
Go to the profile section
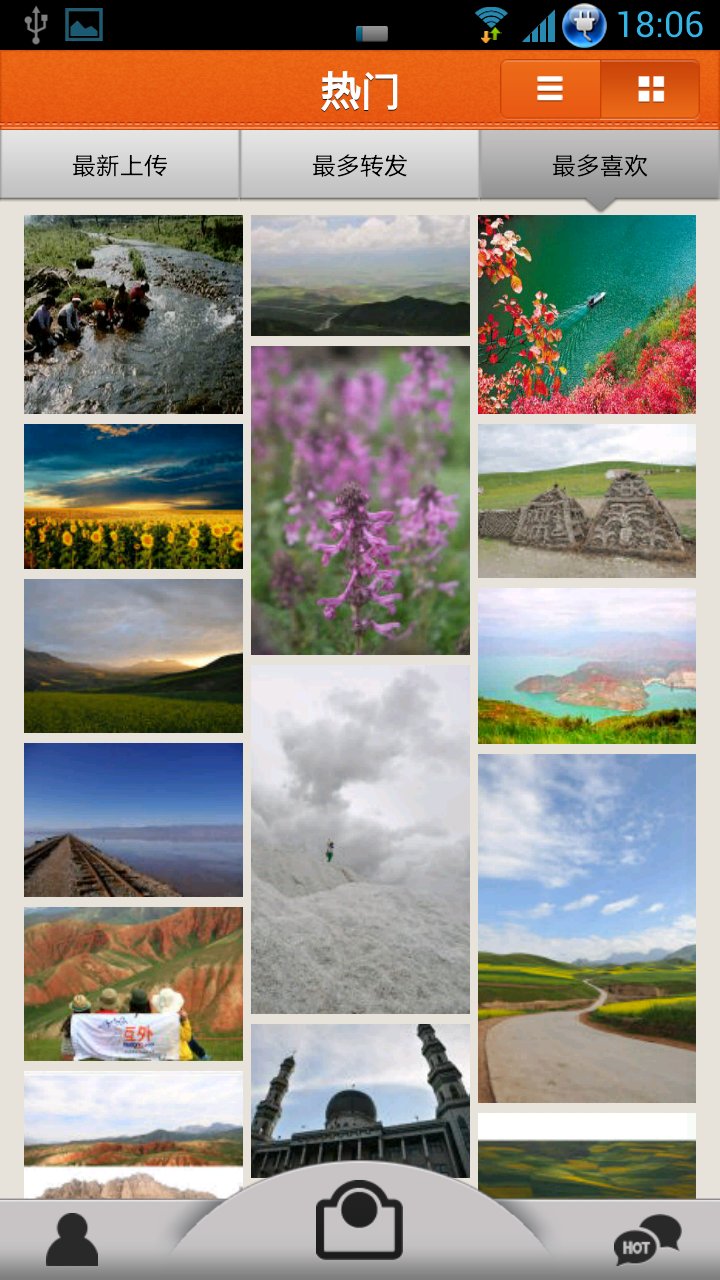72,1240
